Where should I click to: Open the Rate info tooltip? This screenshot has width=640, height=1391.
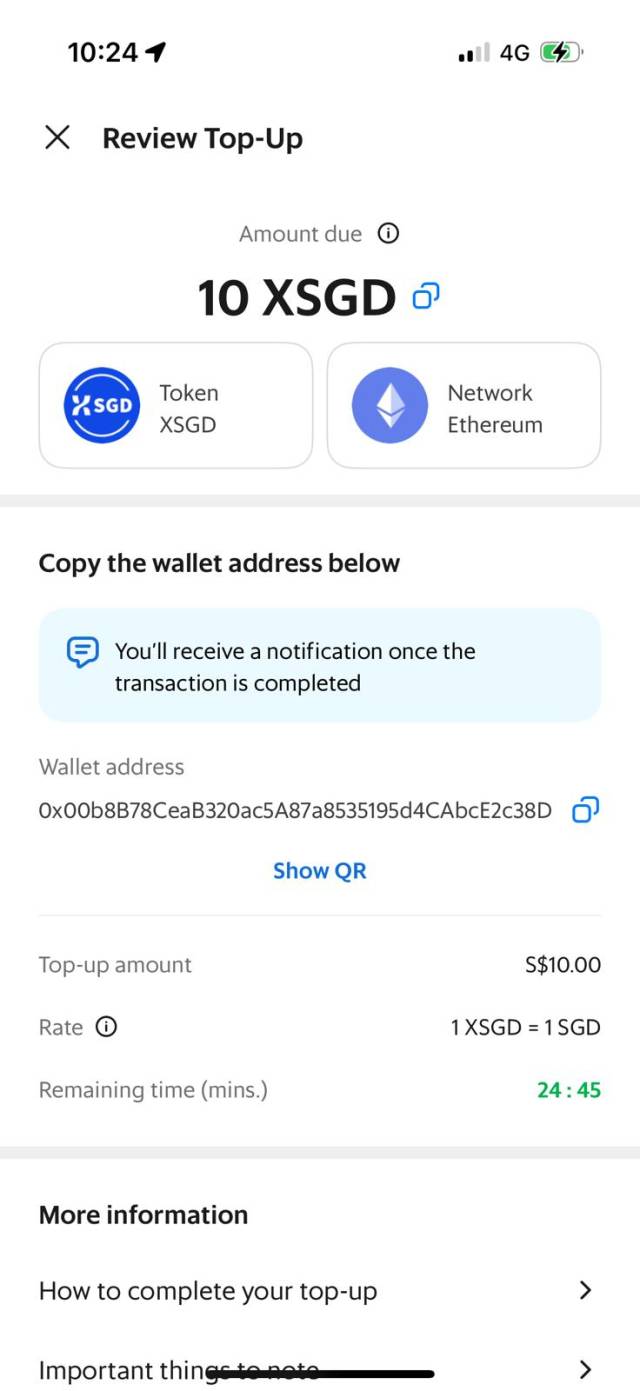pyautogui.click(x=106, y=1027)
